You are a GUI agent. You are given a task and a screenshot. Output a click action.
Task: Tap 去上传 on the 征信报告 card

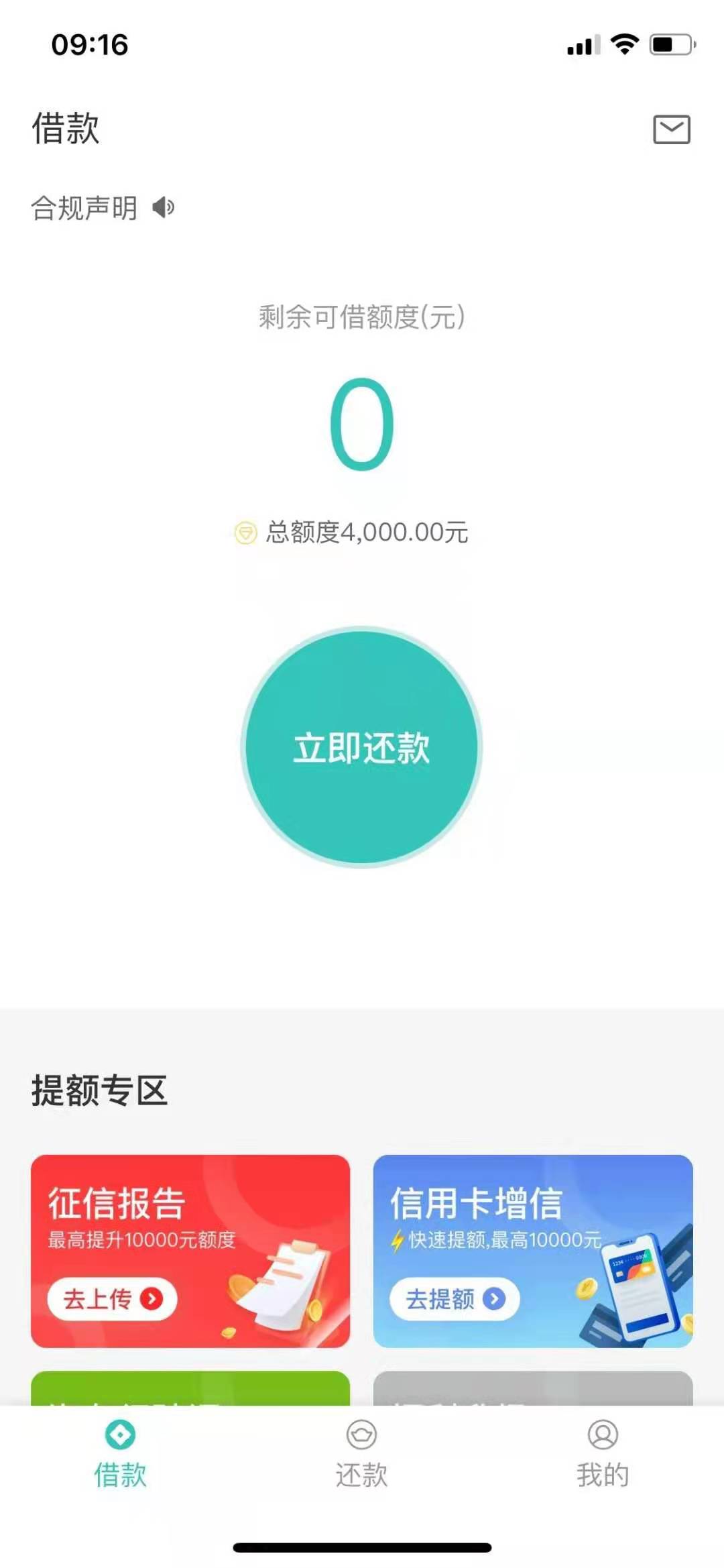(x=112, y=1299)
